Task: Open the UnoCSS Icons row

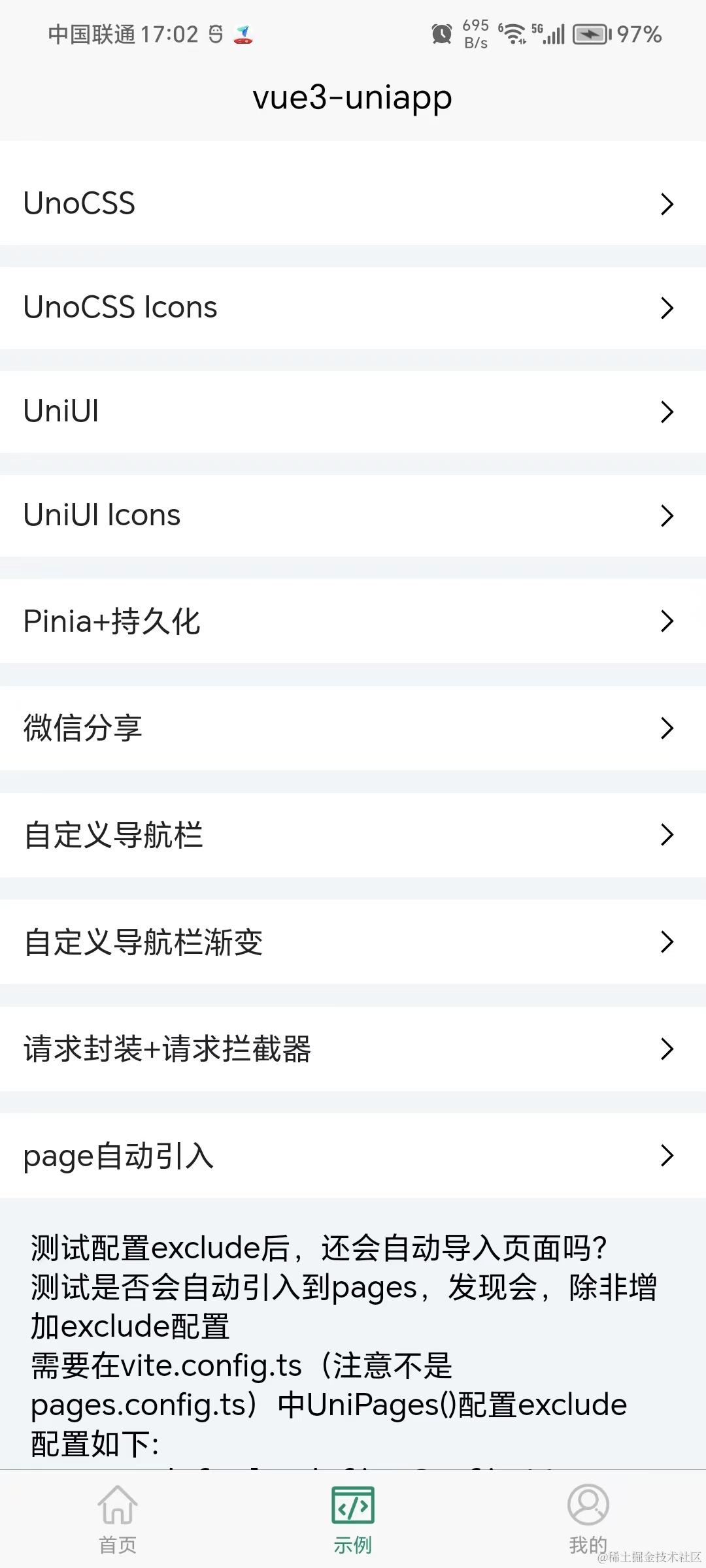Action: click(x=353, y=307)
